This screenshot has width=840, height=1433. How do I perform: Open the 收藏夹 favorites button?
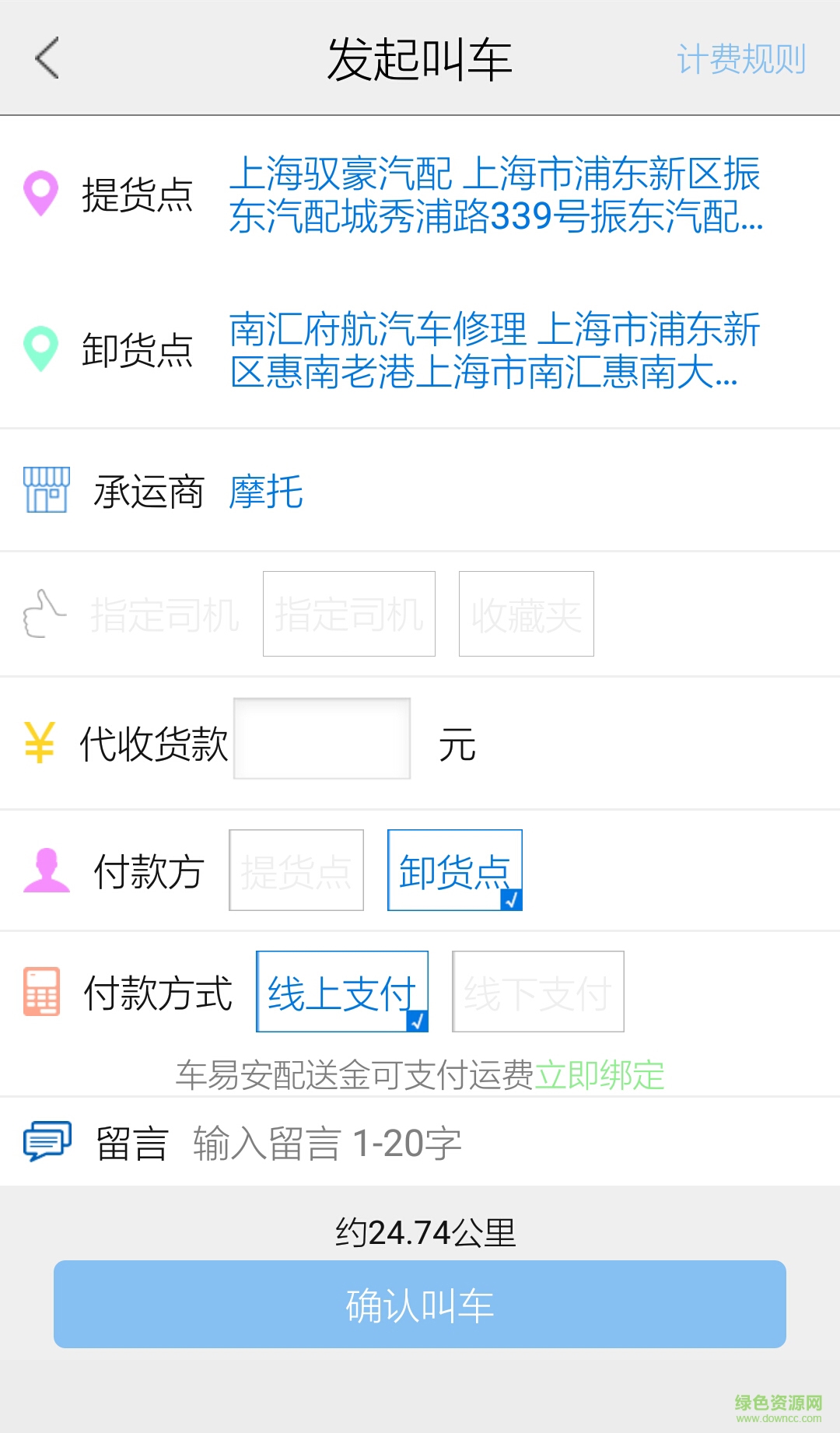coord(526,614)
